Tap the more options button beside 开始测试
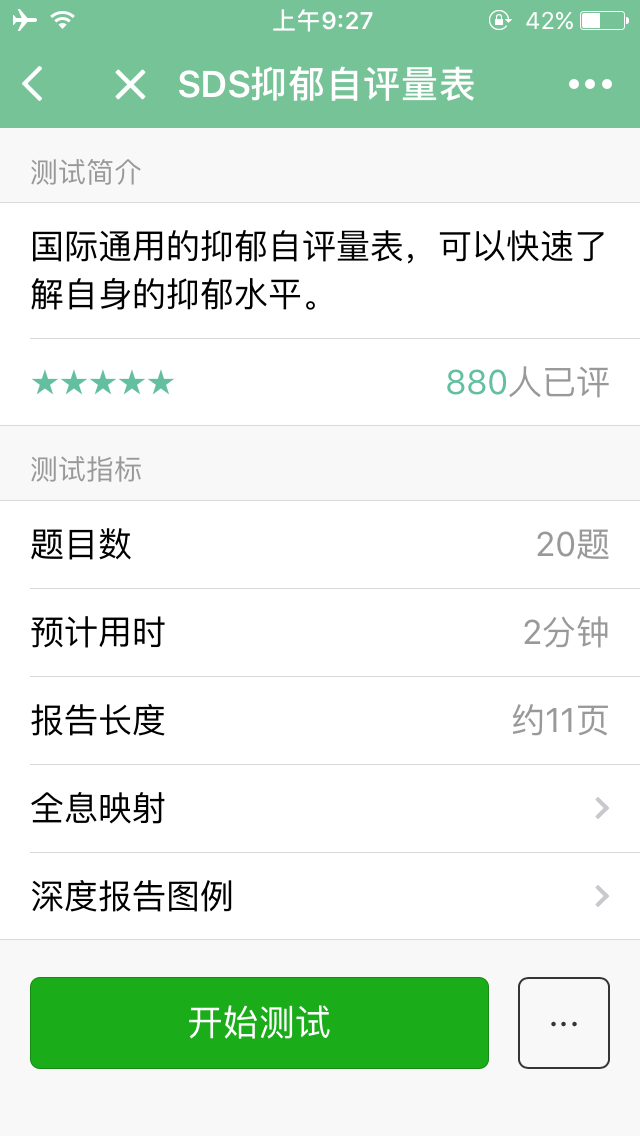 point(563,1023)
